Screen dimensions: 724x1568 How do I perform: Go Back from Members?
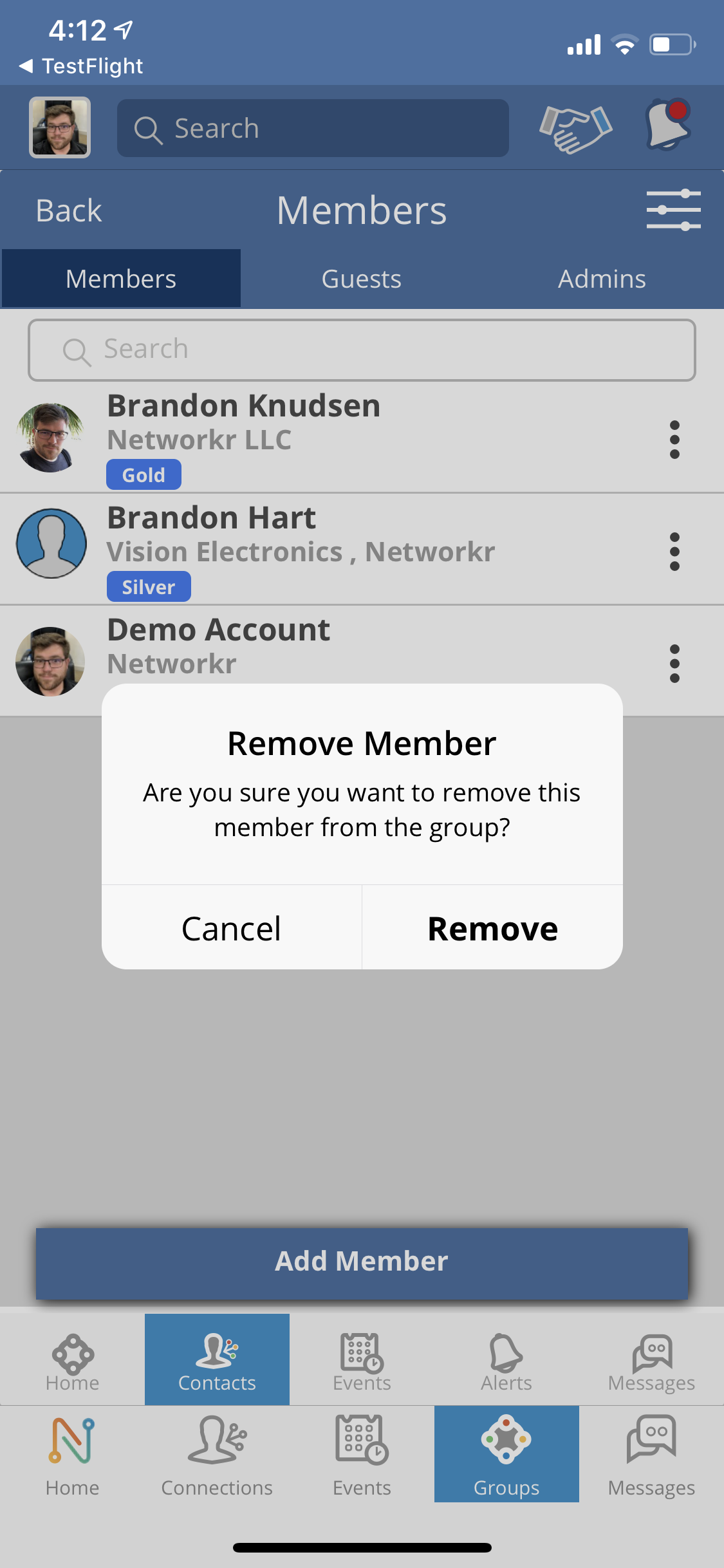pyautogui.click(x=69, y=210)
